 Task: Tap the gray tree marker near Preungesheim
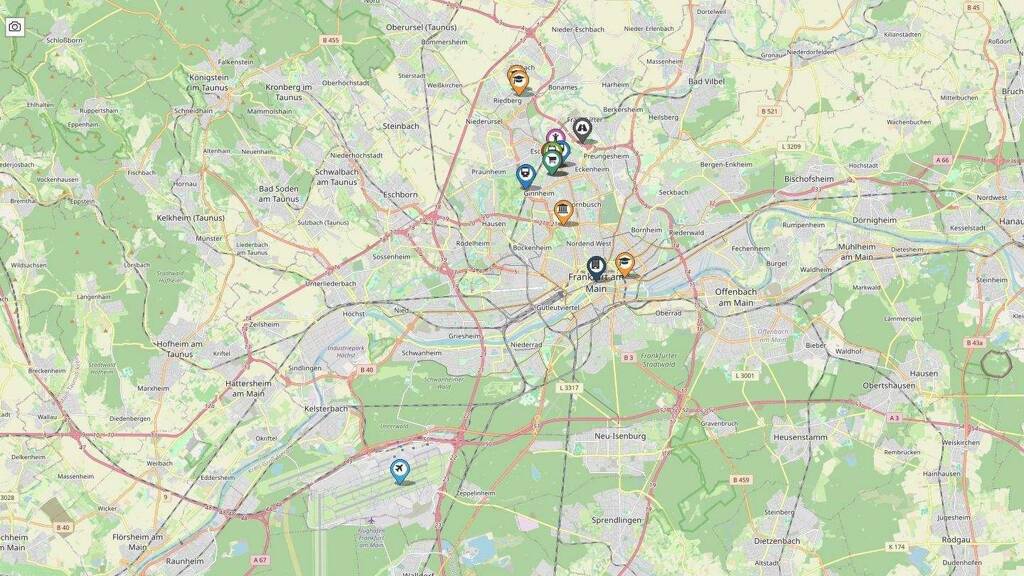[x=582, y=130]
